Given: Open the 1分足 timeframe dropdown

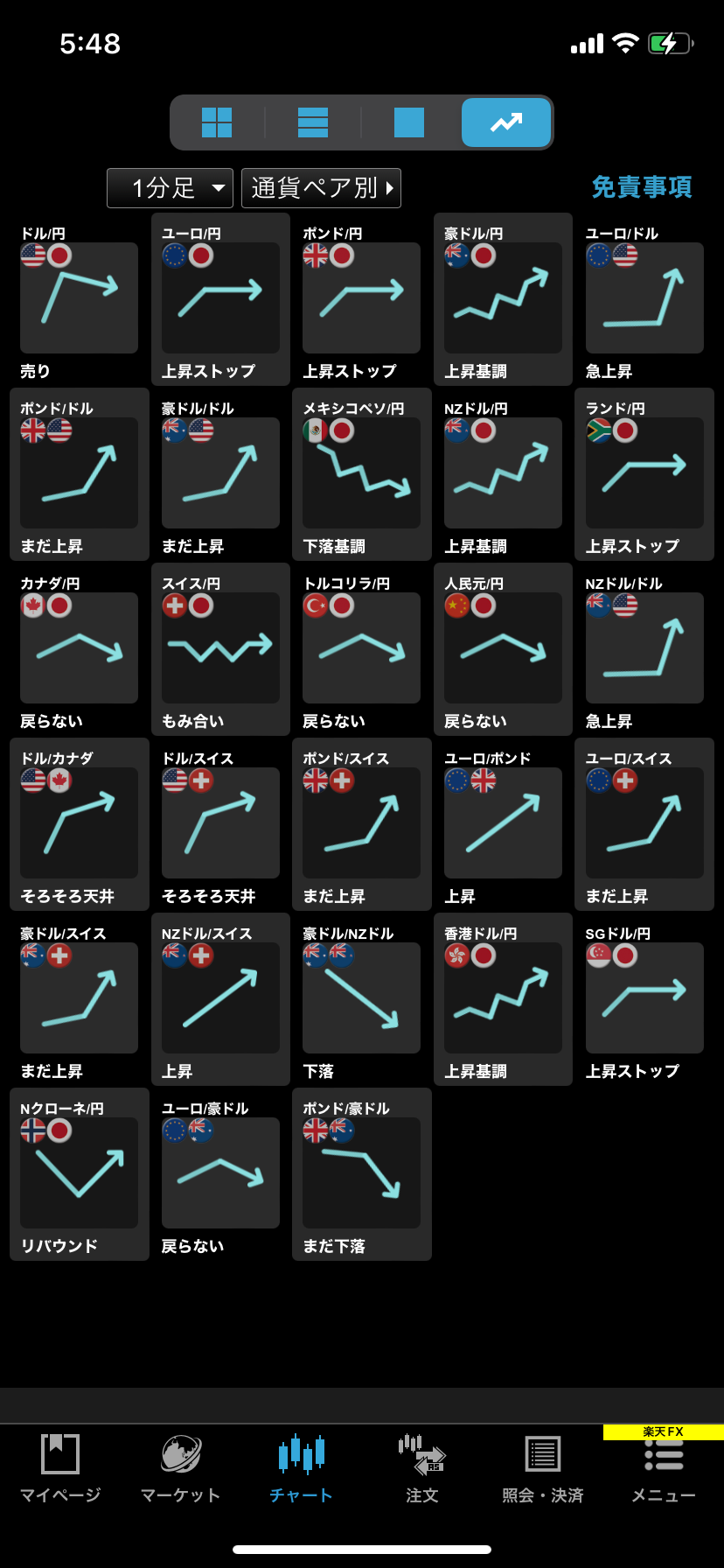Looking at the screenshot, I should (x=170, y=187).
